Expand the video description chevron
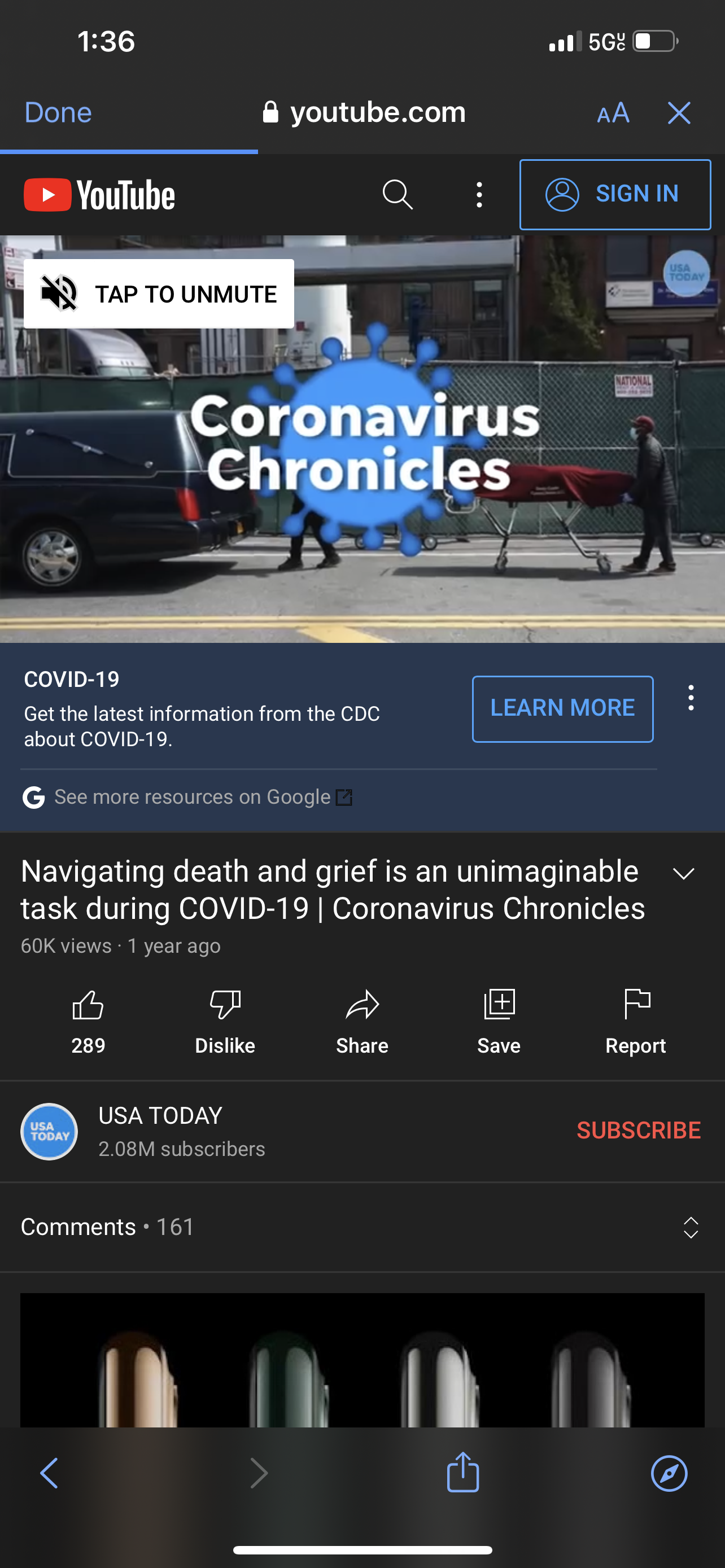The height and width of the screenshot is (1568, 725). coord(684,874)
